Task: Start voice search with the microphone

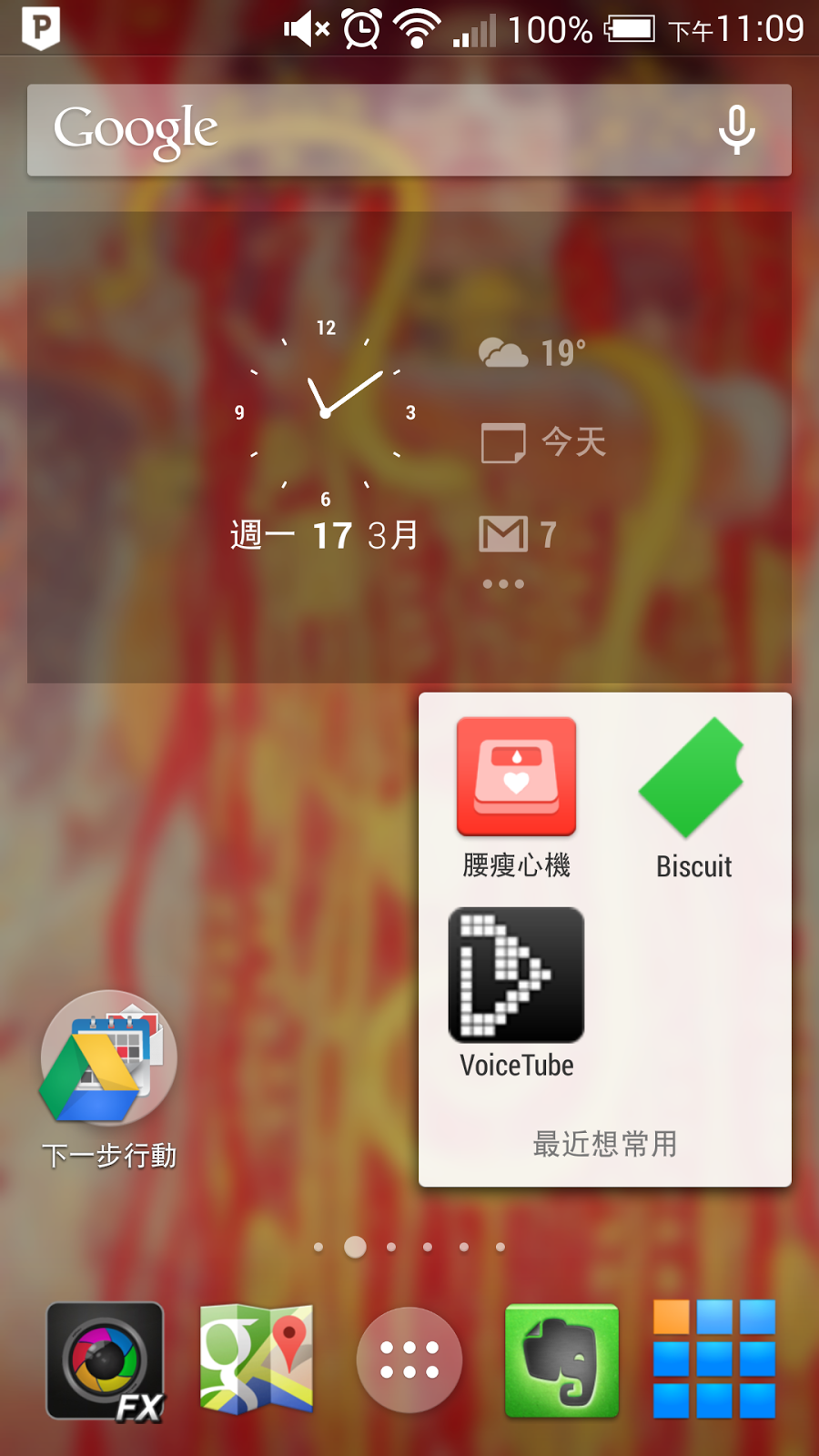Action: coord(736,130)
